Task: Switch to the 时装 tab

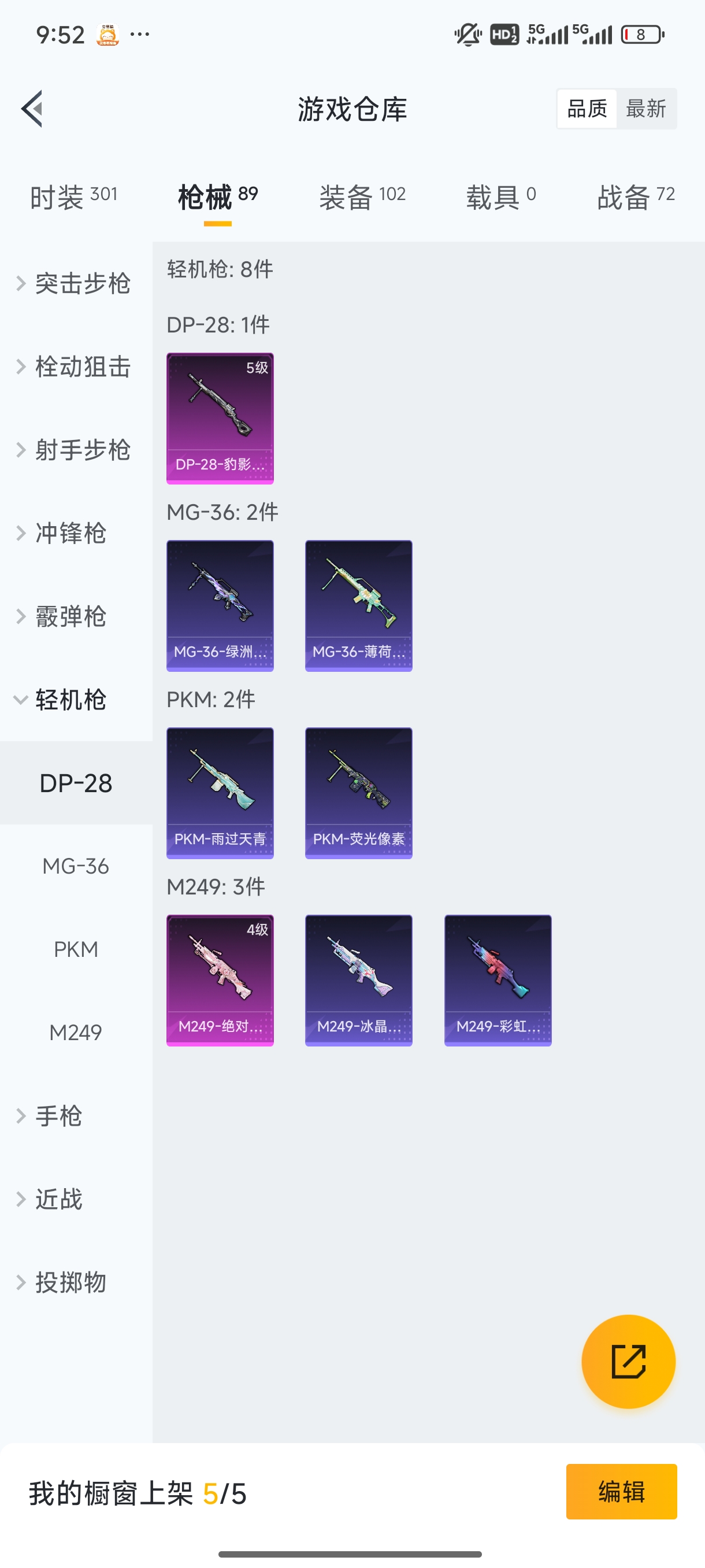Action: coord(73,196)
